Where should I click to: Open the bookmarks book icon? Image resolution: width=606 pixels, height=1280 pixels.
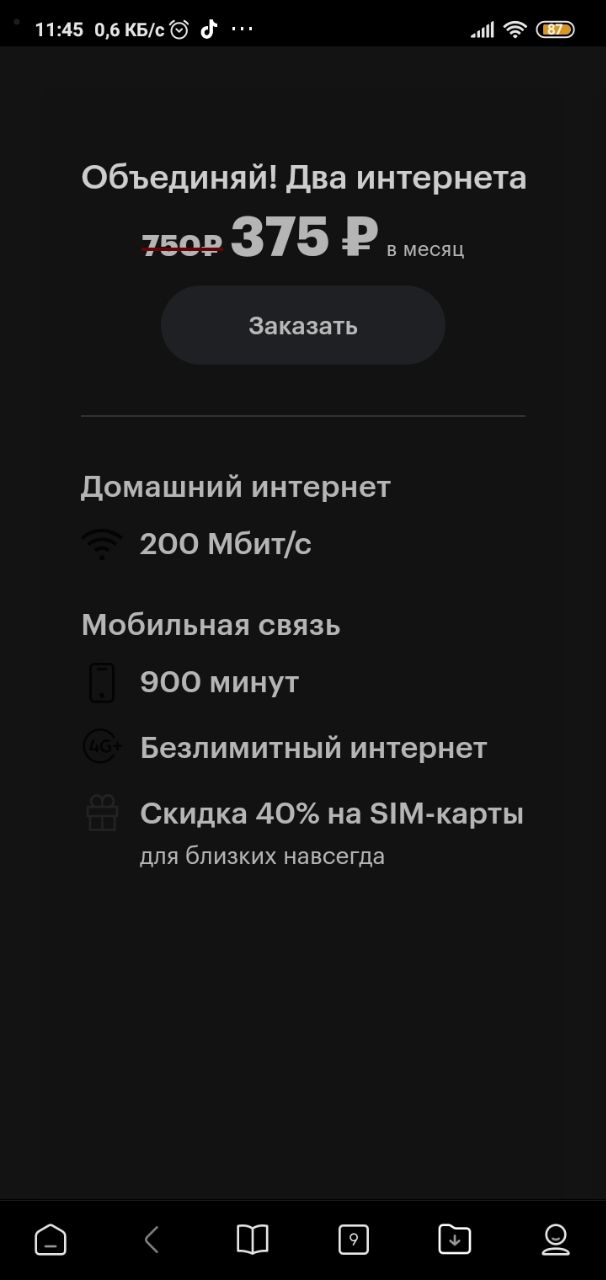tap(252, 1240)
